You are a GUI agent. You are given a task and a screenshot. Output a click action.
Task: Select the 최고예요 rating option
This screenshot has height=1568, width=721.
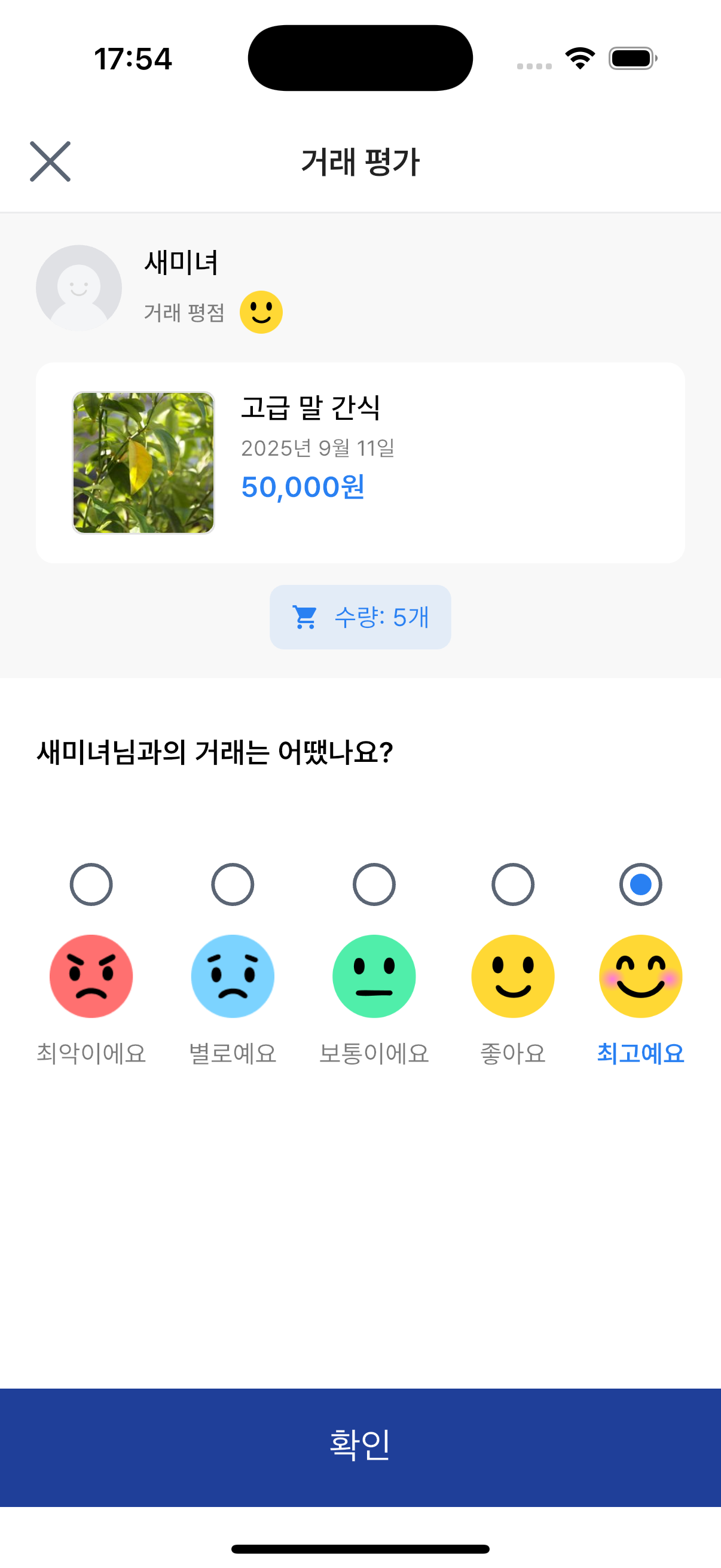[x=640, y=884]
